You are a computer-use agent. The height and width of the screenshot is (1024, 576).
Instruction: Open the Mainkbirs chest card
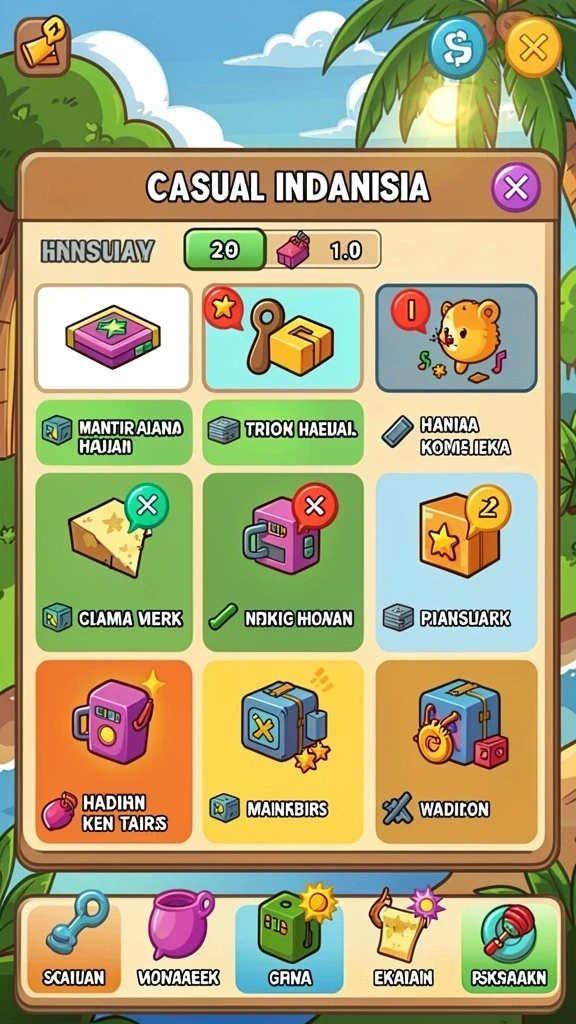click(283, 751)
